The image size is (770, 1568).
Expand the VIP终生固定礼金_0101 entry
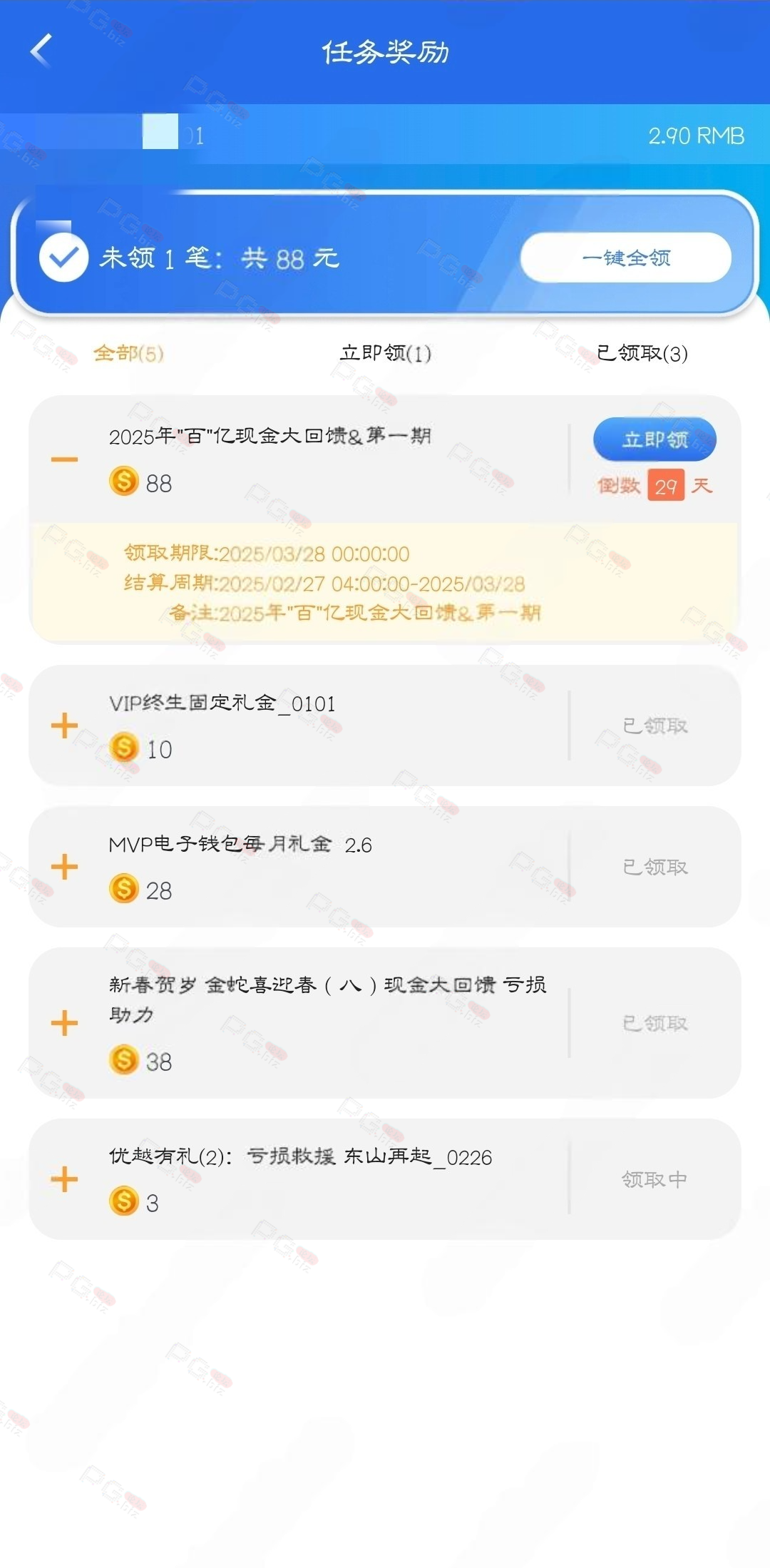pyautogui.click(x=64, y=726)
